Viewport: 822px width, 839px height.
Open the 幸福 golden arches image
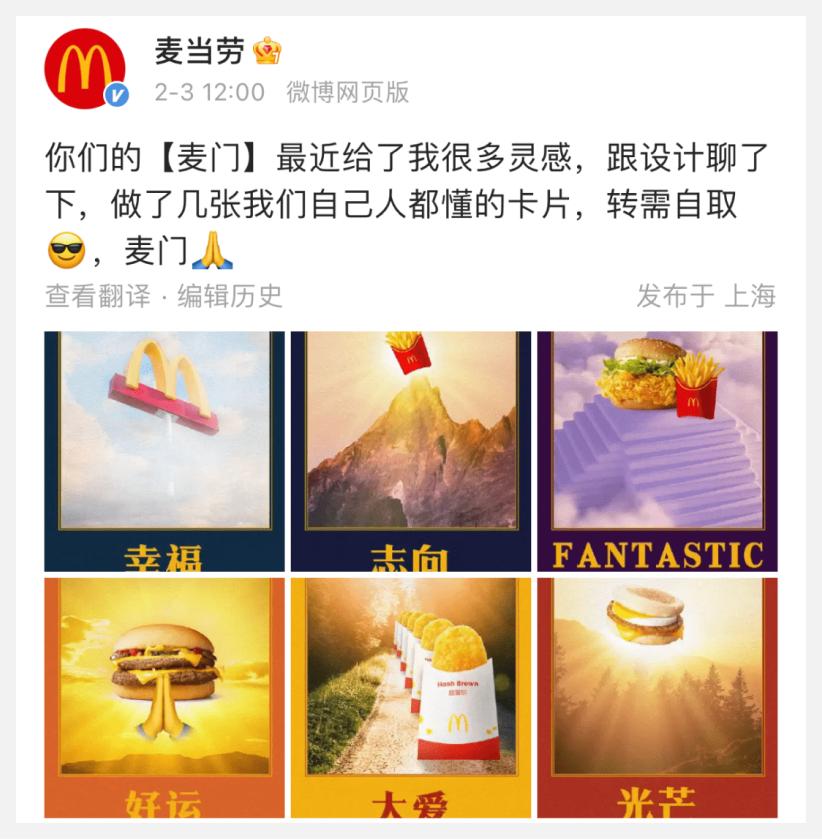click(x=164, y=451)
